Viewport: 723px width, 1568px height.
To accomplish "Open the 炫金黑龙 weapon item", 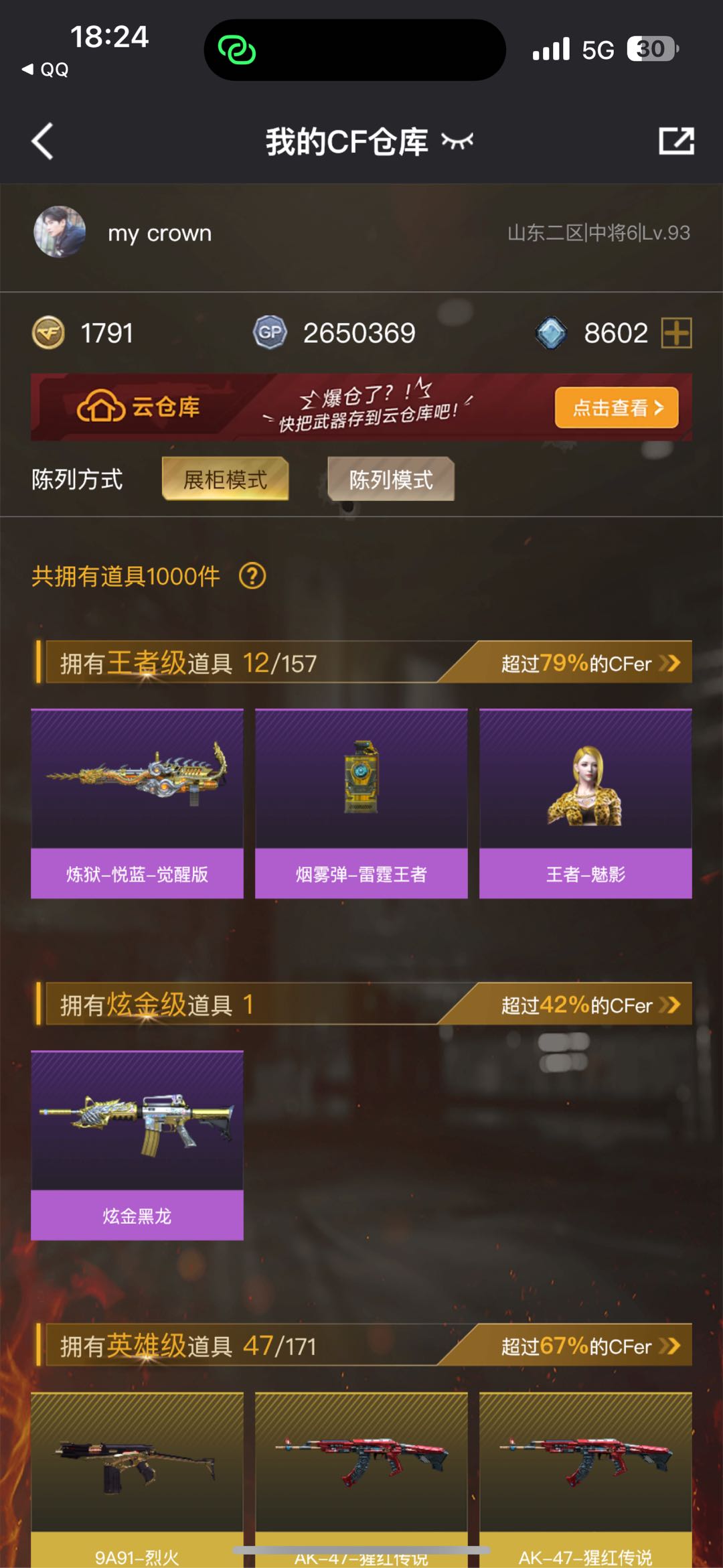I will click(137, 1145).
